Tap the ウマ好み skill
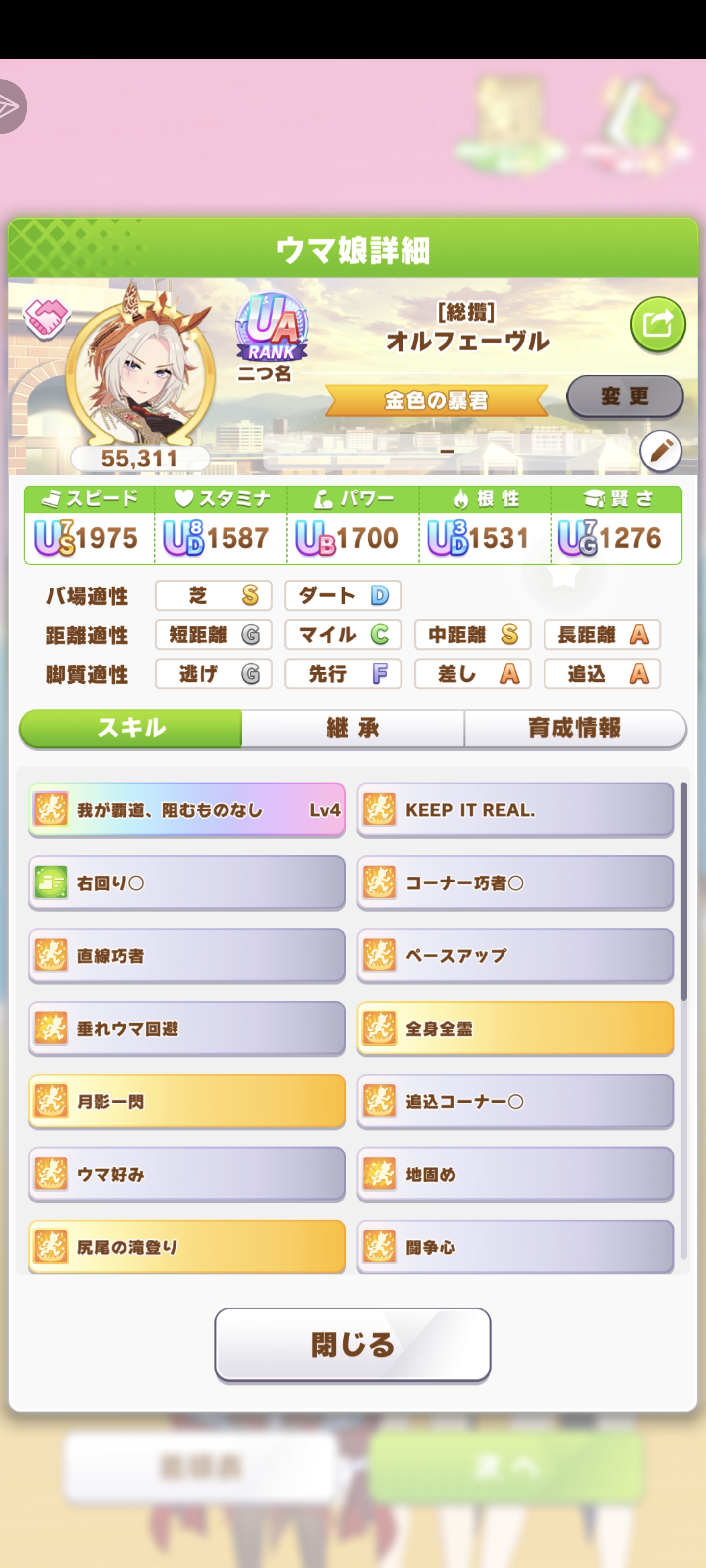This screenshot has width=706, height=1568. (186, 1174)
